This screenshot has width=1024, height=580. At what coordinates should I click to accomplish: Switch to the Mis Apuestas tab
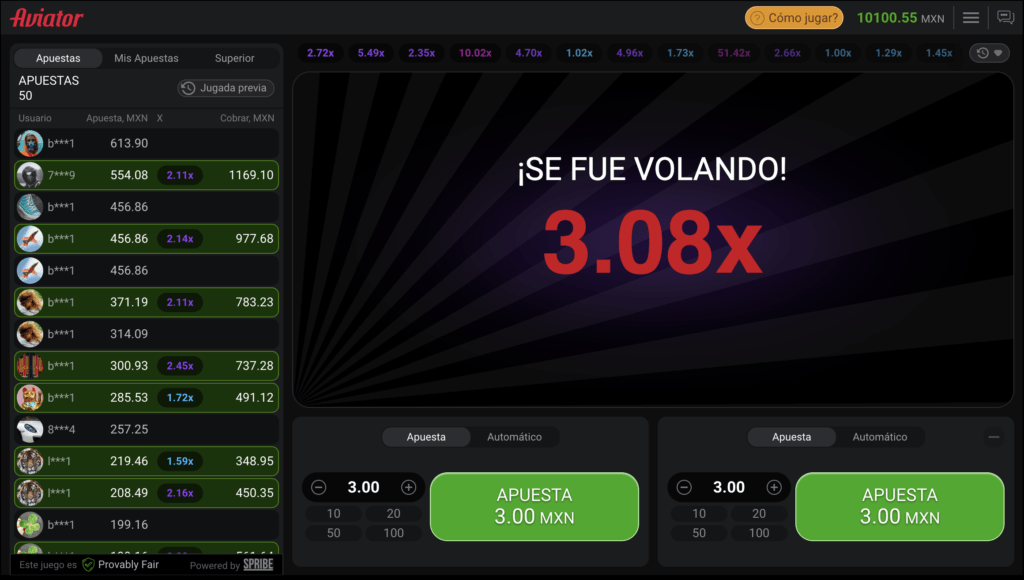[146, 58]
